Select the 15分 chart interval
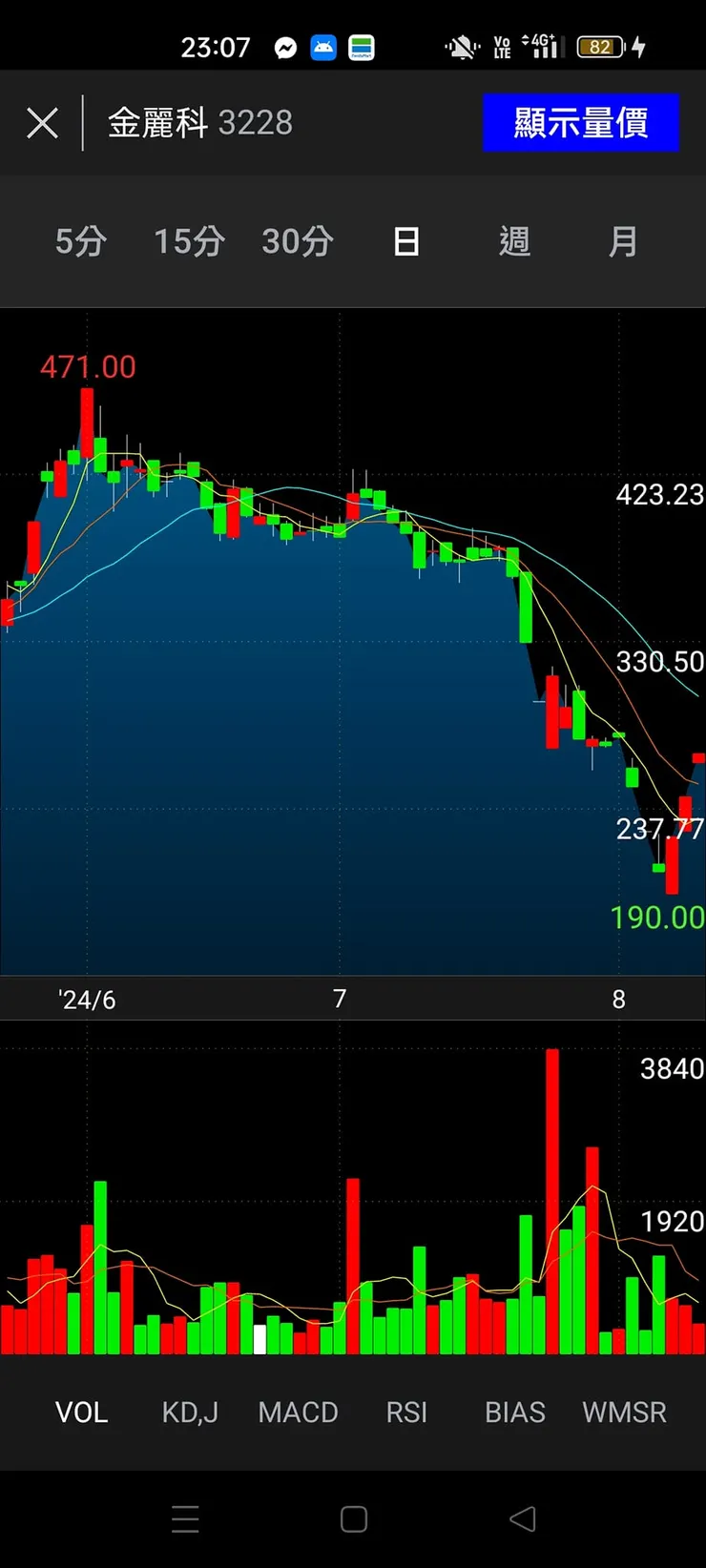This screenshot has width=706, height=1568. (x=189, y=241)
